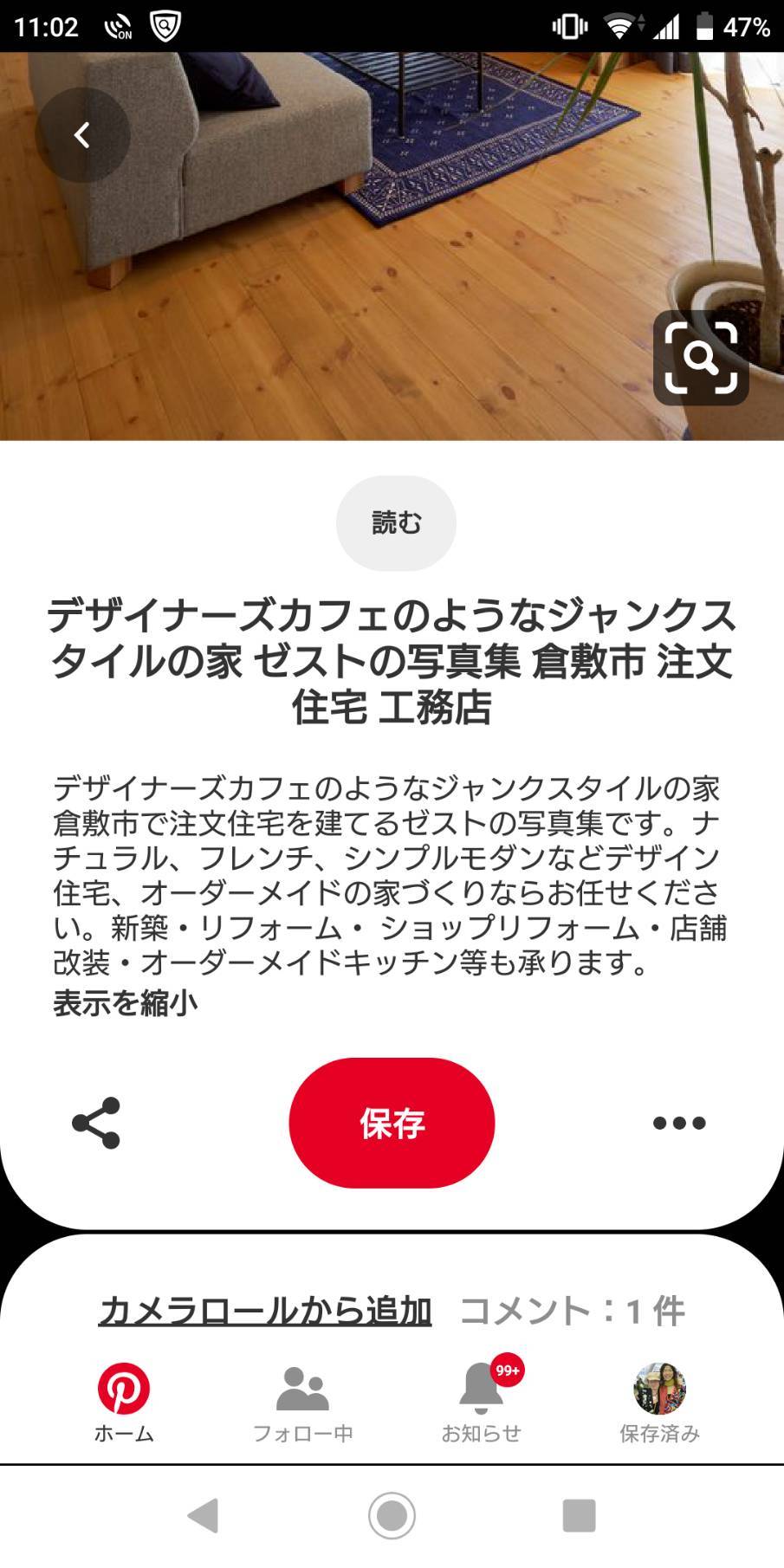
Task: Tap the system home button
Action: click(392, 1516)
